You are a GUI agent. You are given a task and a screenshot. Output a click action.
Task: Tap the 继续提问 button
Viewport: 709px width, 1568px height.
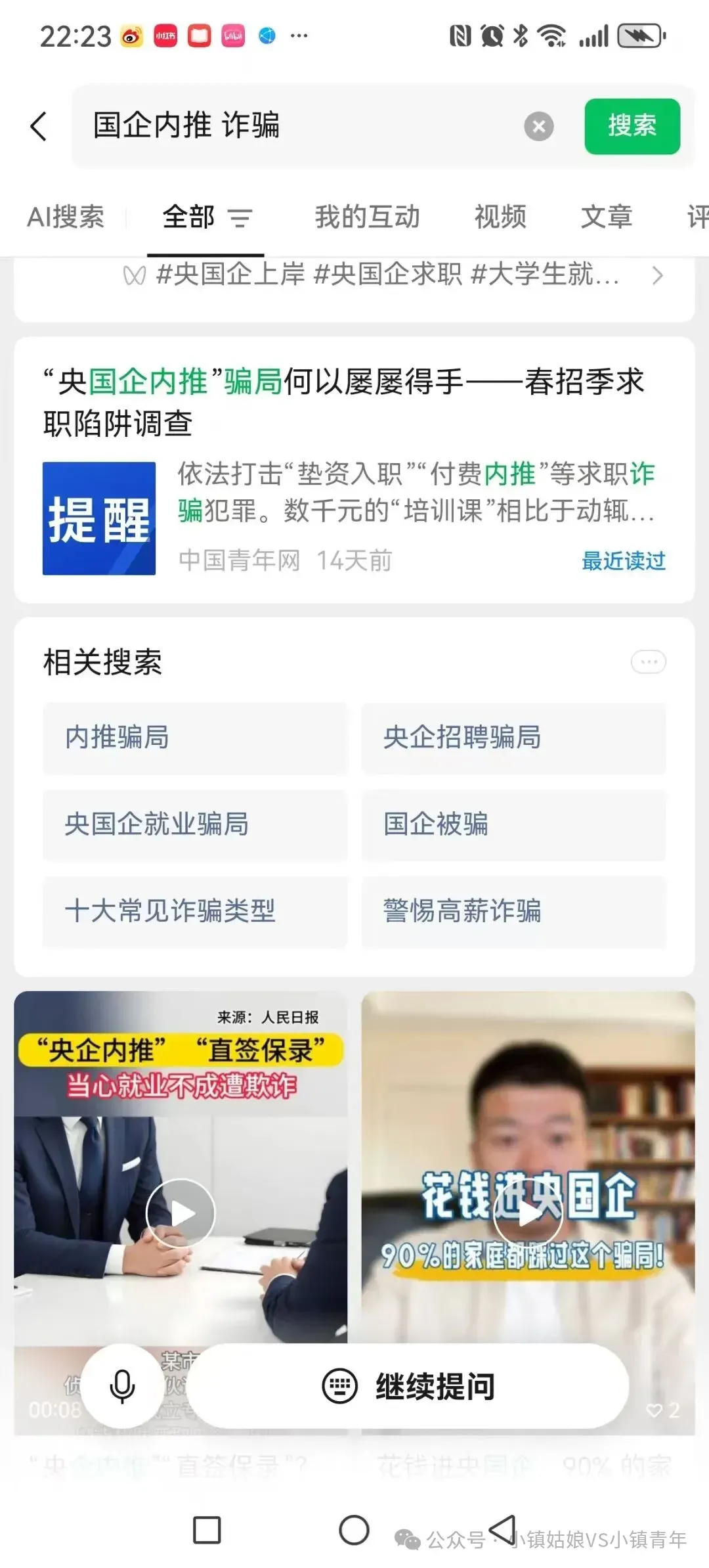(x=408, y=1386)
